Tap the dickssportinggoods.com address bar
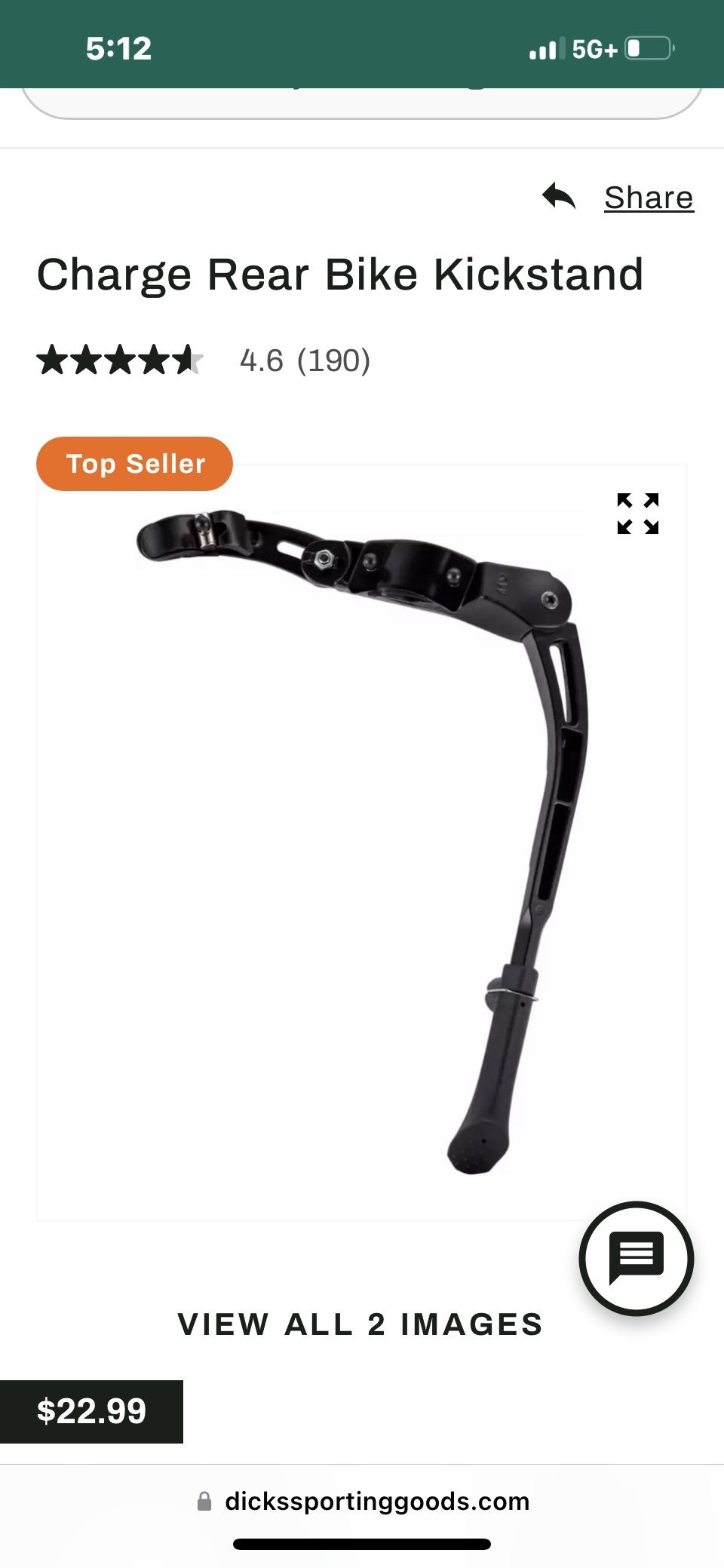The width and height of the screenshot is (724, 1568). (x=363, y=1501)
